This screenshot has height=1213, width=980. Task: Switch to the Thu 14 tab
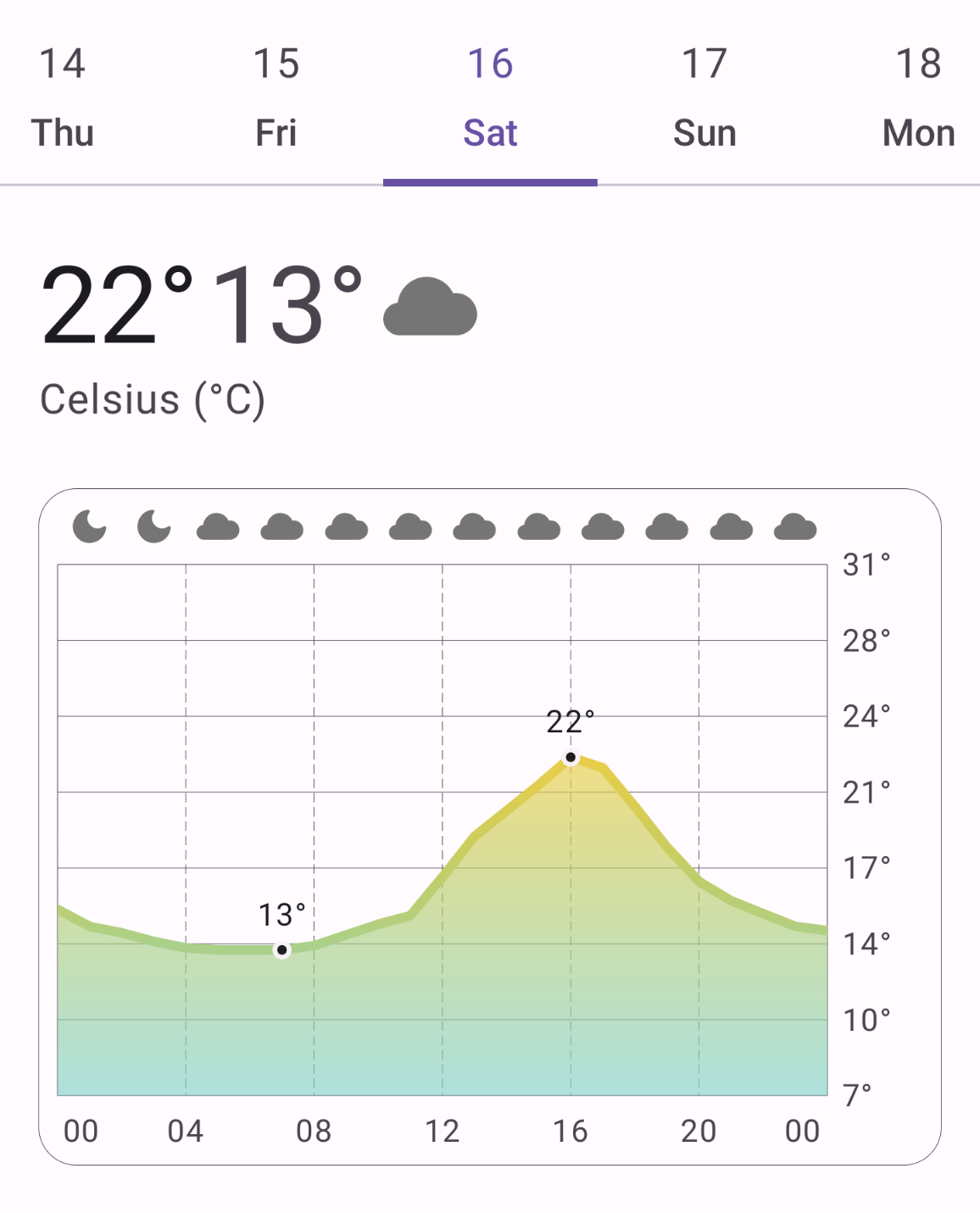pos(63,97)
